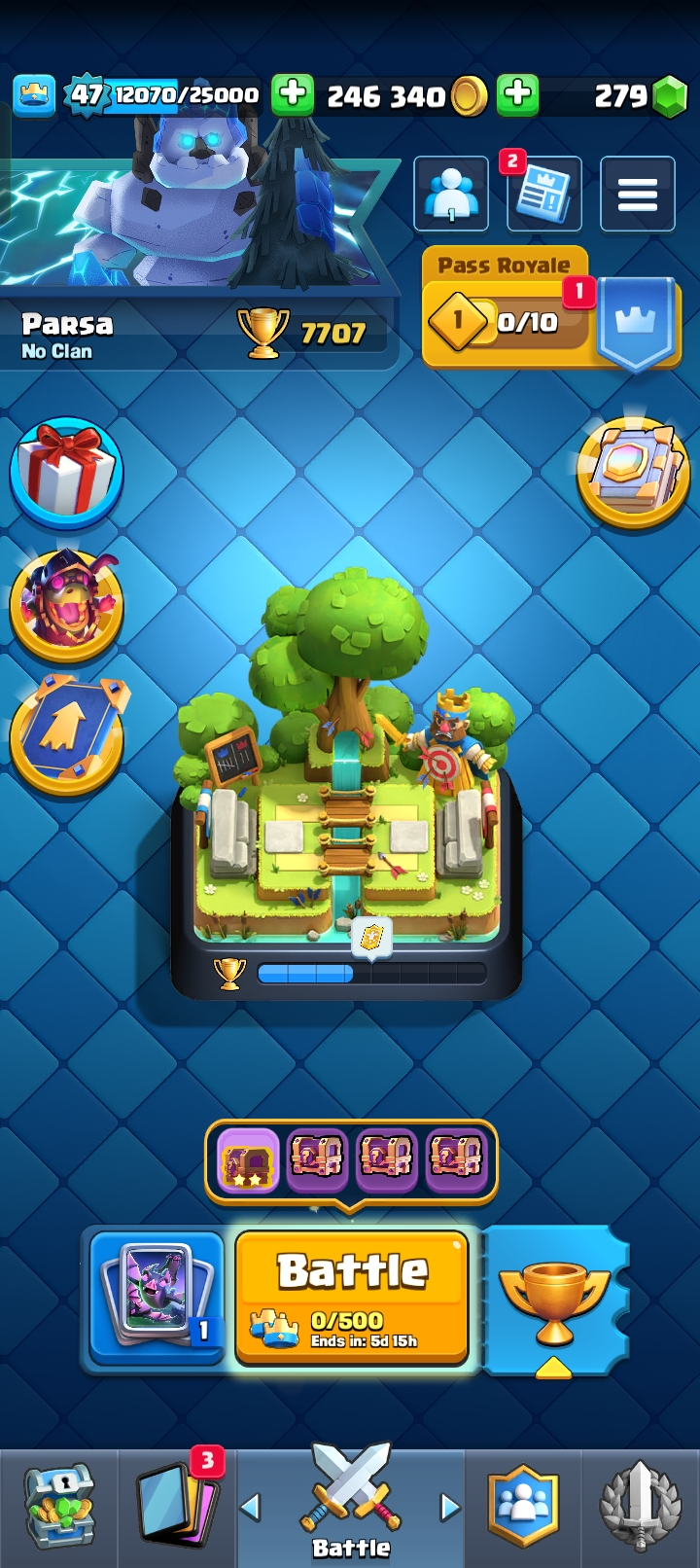Switch to the Shop tab
The height and width of the screenshot is (1568, 700).
[59, 1507]
